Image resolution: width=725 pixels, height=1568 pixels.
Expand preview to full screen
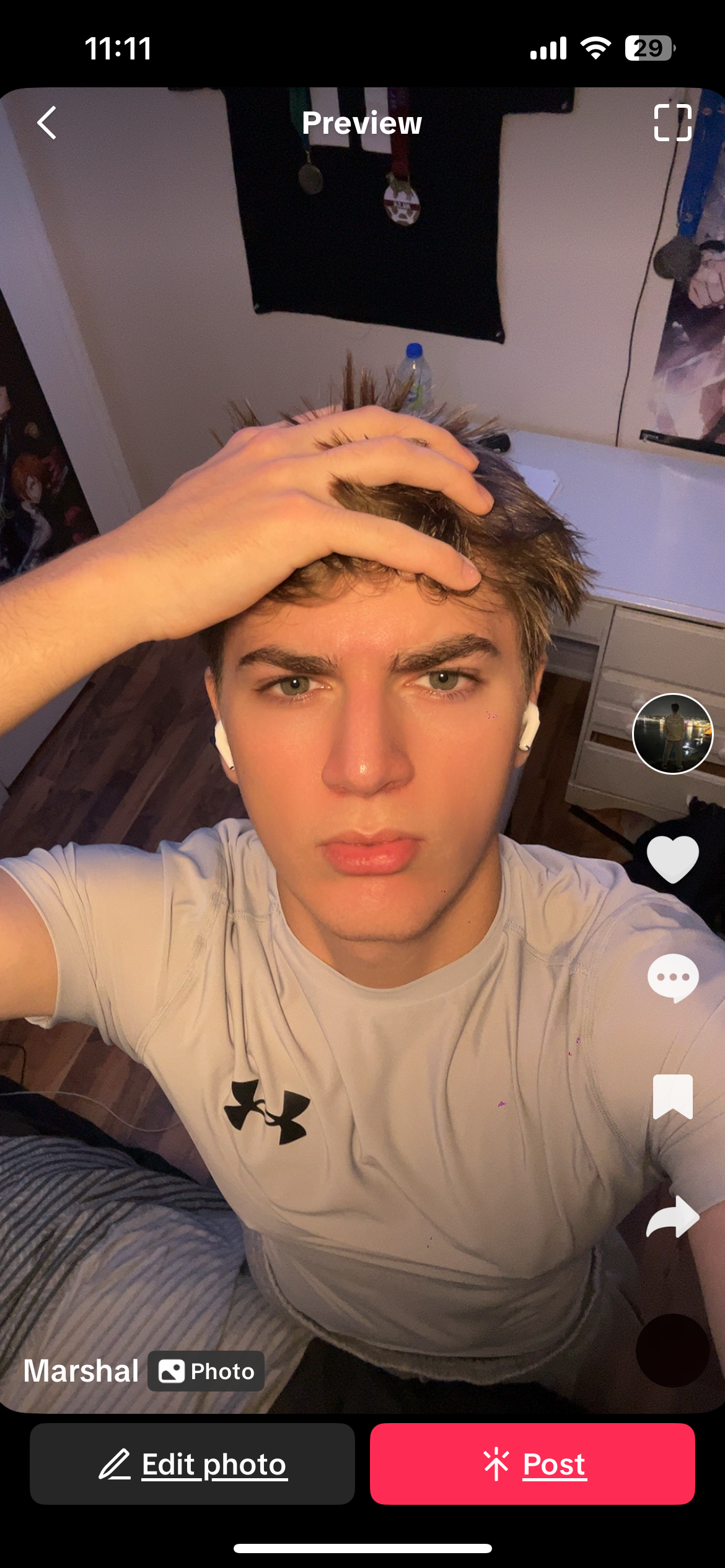(x=672, y=123)
